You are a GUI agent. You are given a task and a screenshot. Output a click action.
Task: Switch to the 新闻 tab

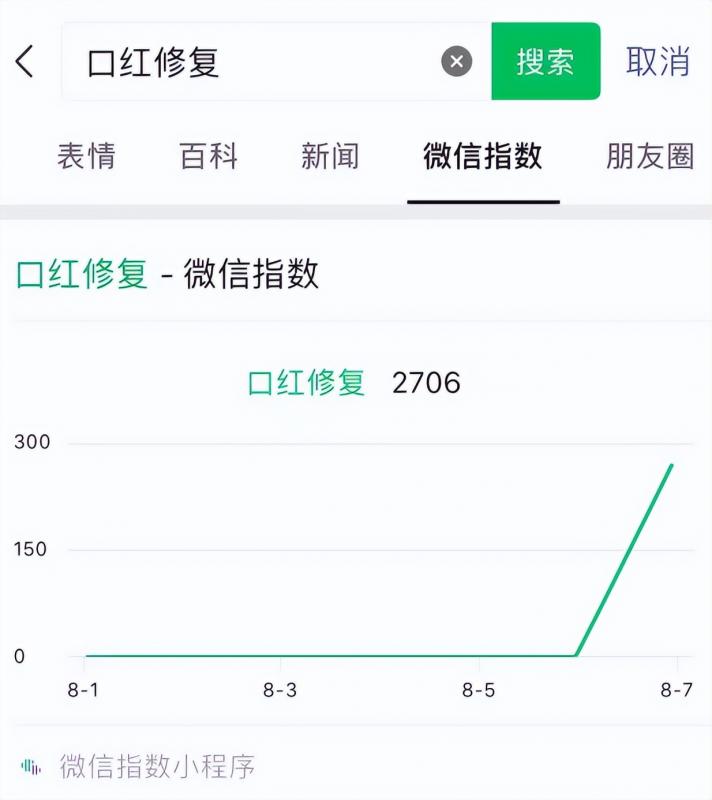(x=330, y=156)
